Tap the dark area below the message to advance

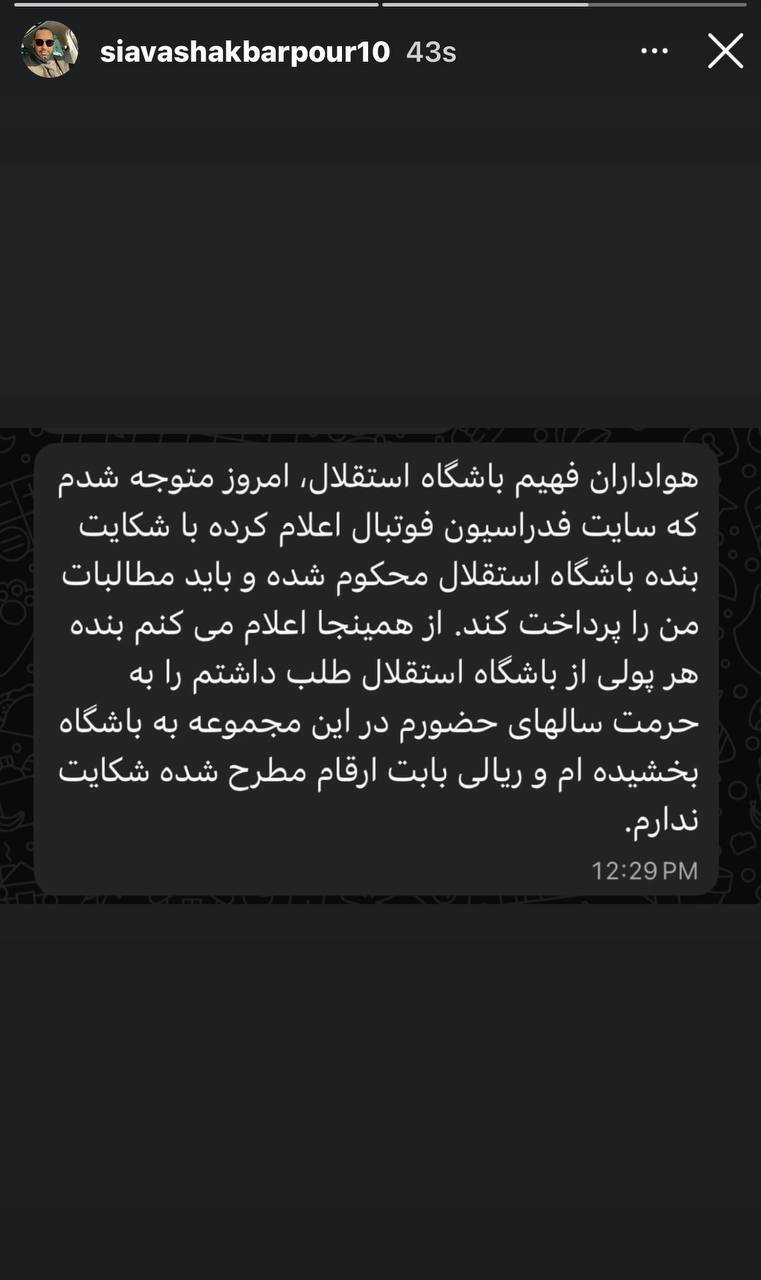[380, 1080]
